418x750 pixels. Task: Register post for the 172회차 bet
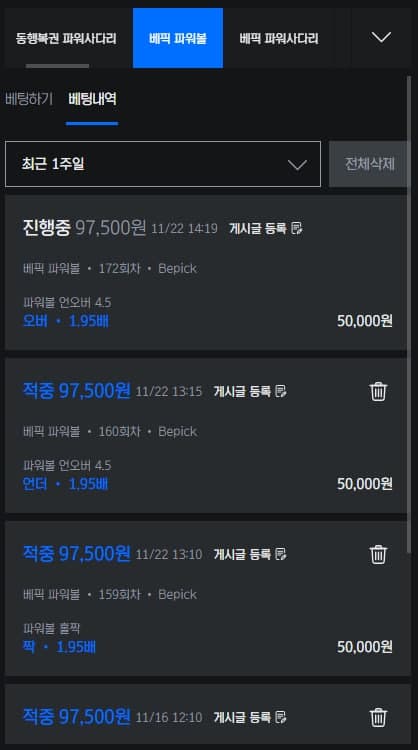click(265, 228)
